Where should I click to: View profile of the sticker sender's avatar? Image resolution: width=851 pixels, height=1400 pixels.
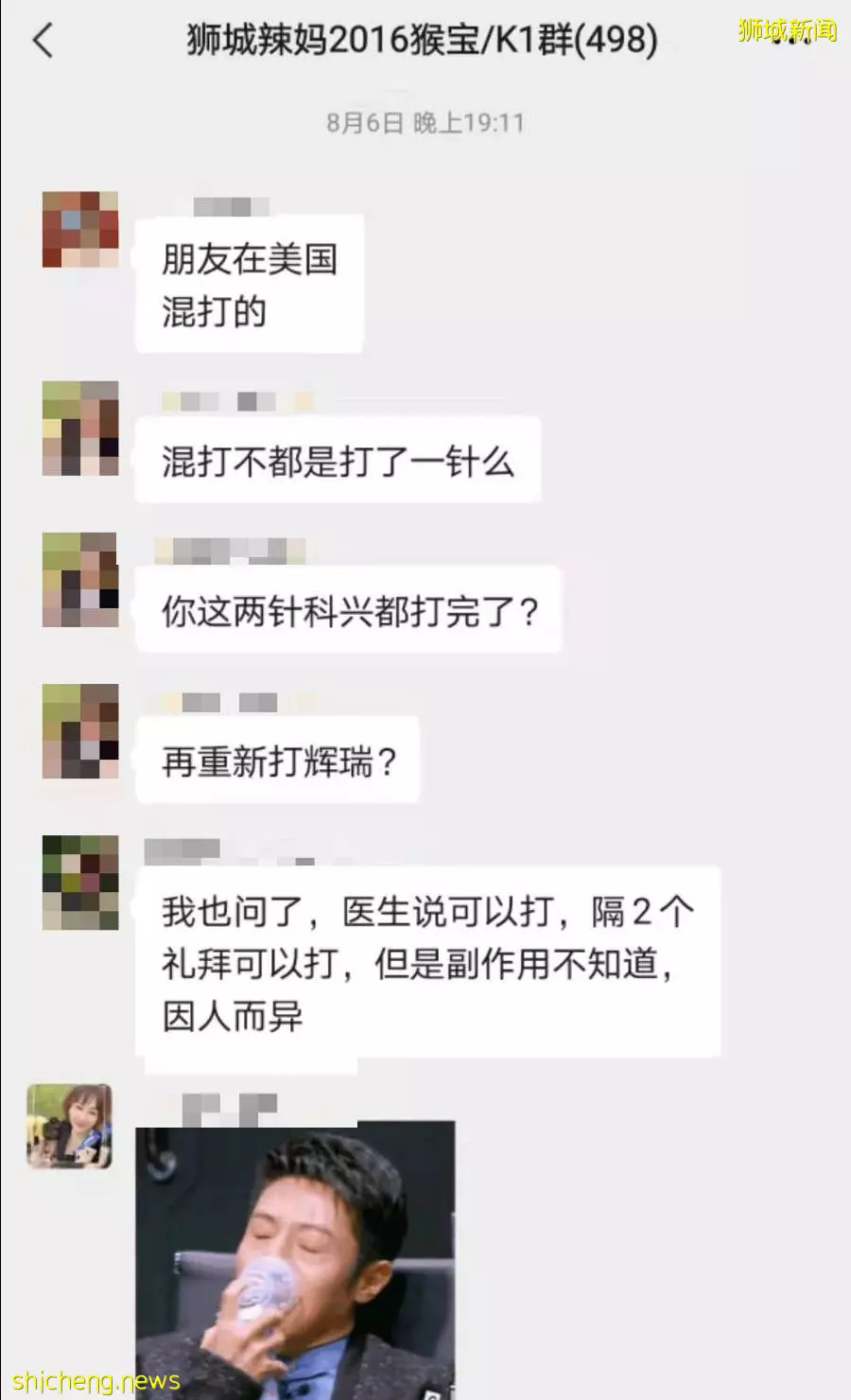click(69, 1126)
